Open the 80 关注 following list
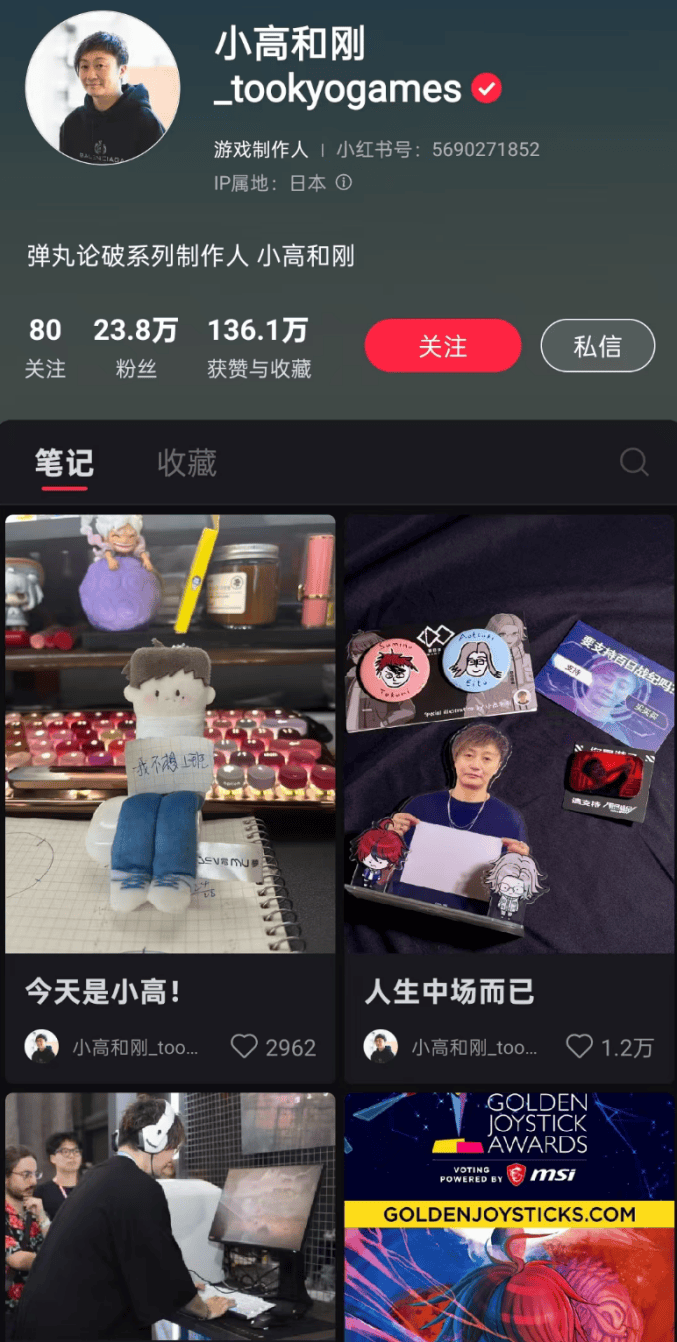The height and width of the screenshot is (1342, 677). coord(45,347)
